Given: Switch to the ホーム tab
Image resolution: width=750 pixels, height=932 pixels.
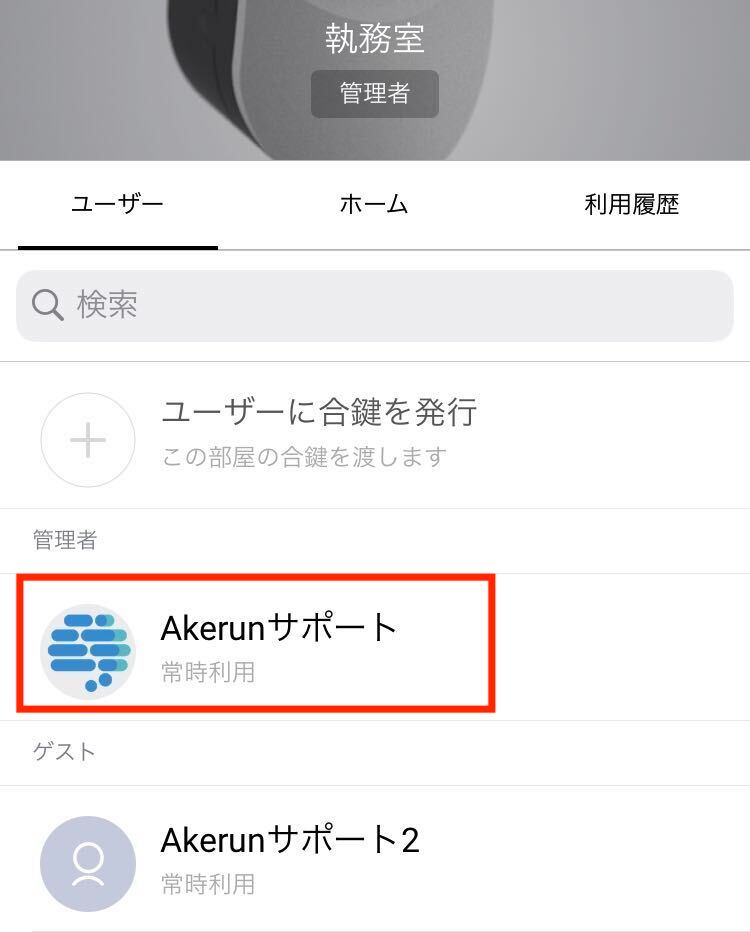Looking at the screenshot, I should click(374, 205).
